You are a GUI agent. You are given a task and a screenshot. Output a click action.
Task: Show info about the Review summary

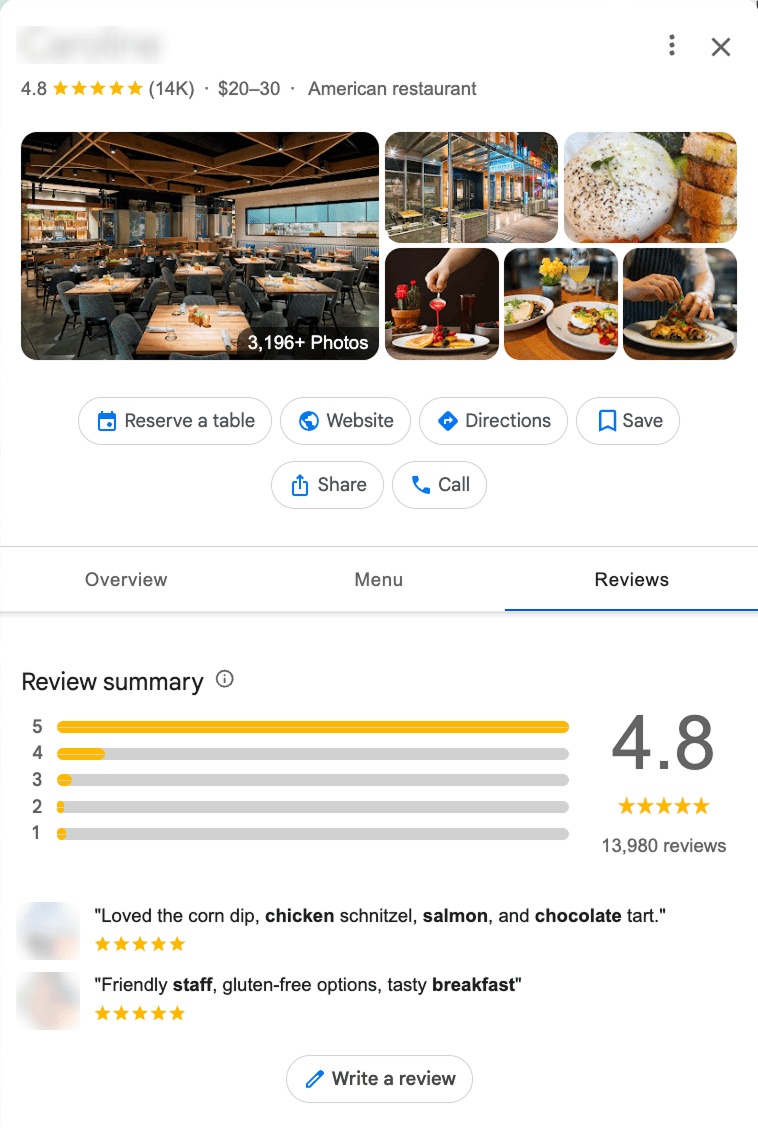click(x=225, y=680)
